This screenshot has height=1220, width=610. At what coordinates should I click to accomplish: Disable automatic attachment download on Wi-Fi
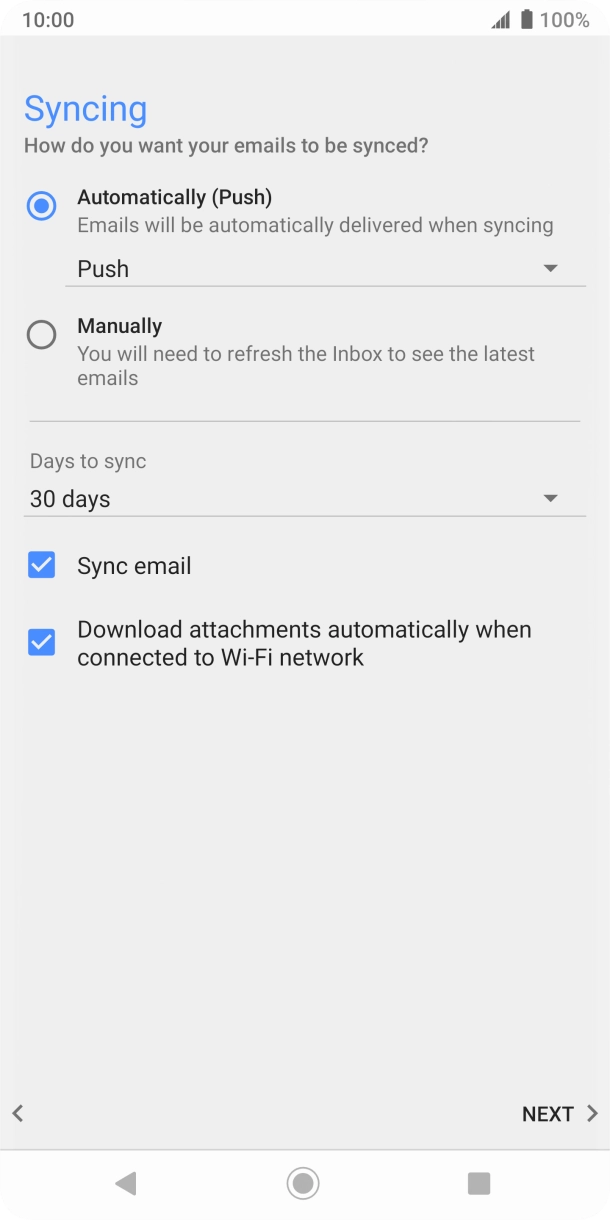41,642
